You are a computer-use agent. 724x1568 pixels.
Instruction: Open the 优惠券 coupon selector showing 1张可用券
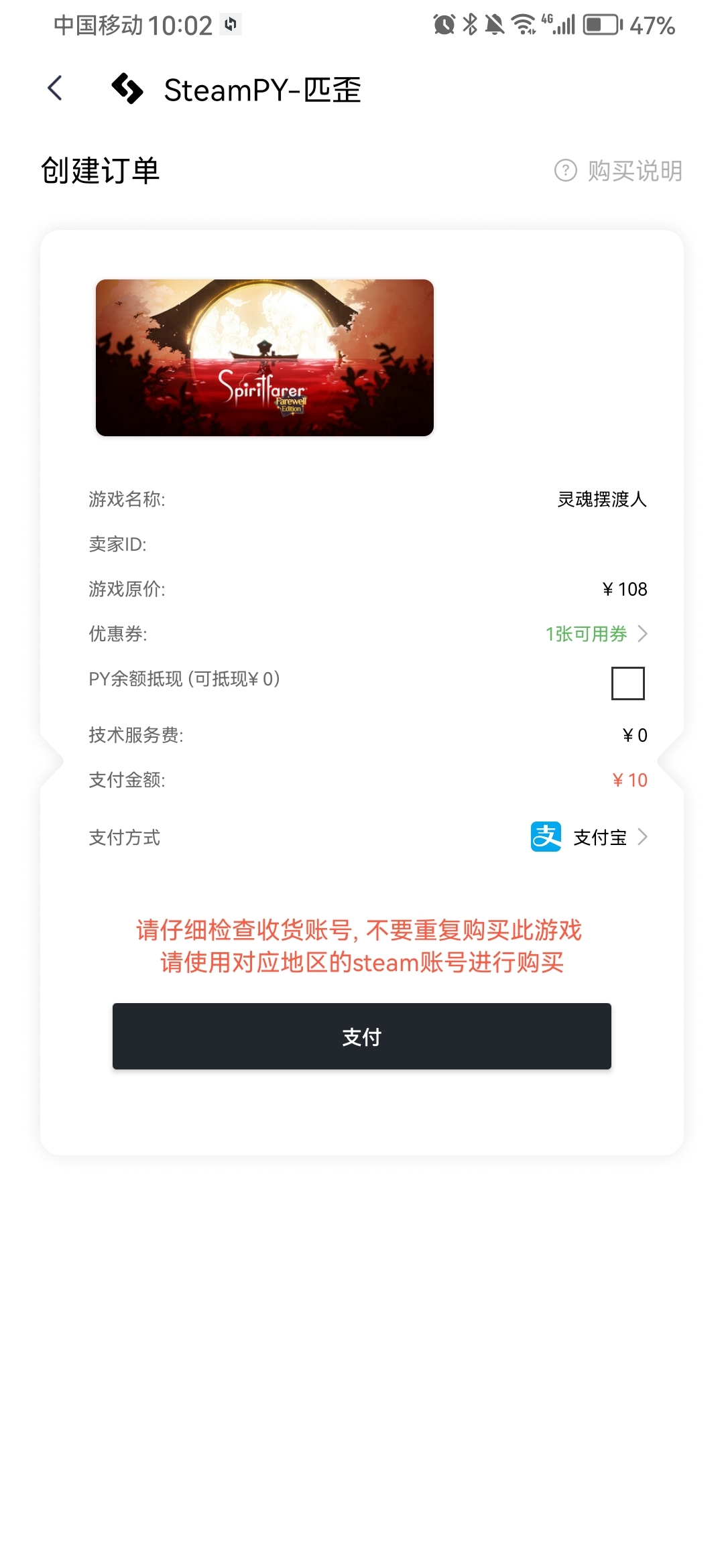click(x=596, y=634)
